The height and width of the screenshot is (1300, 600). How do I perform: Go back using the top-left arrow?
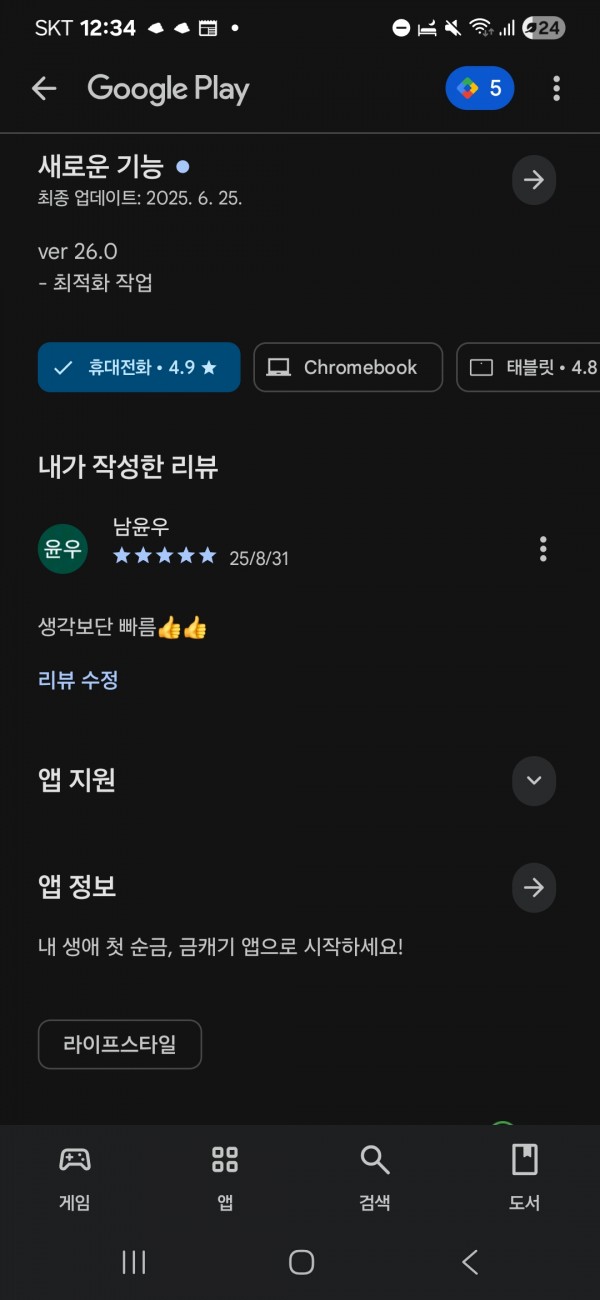click(x=44, y=89)
